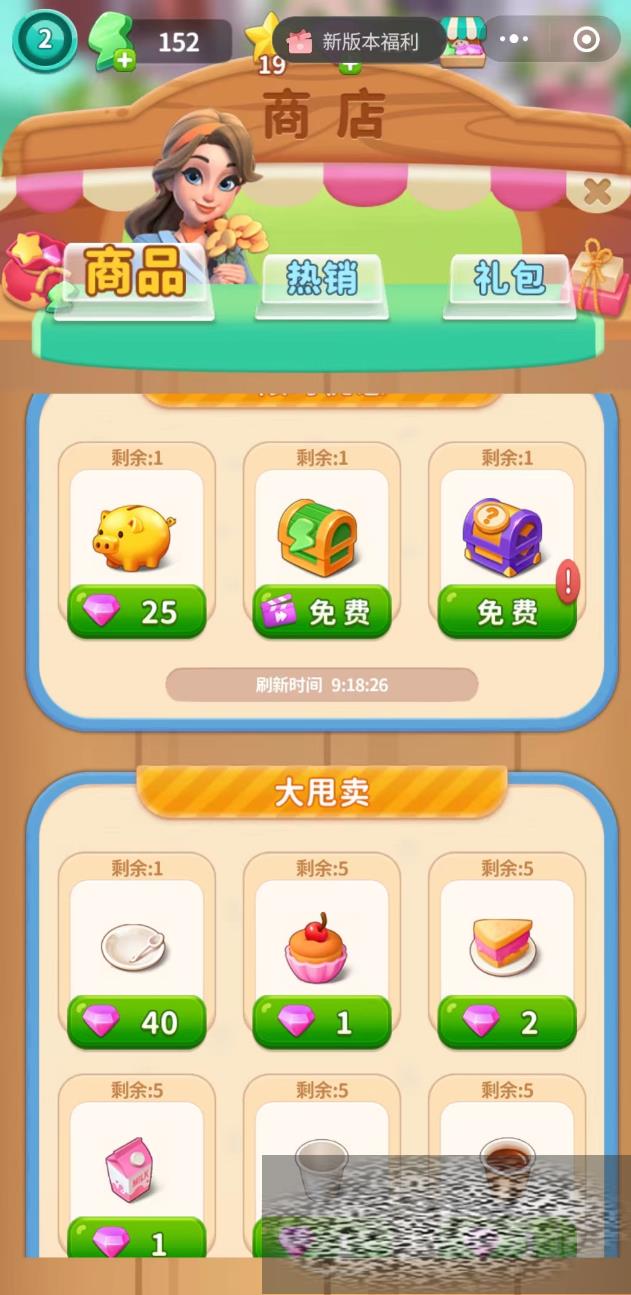Claim the free purple mystery chest
Image resolution: width=631 pixels, height=1295 pixels.
point(506,611)
